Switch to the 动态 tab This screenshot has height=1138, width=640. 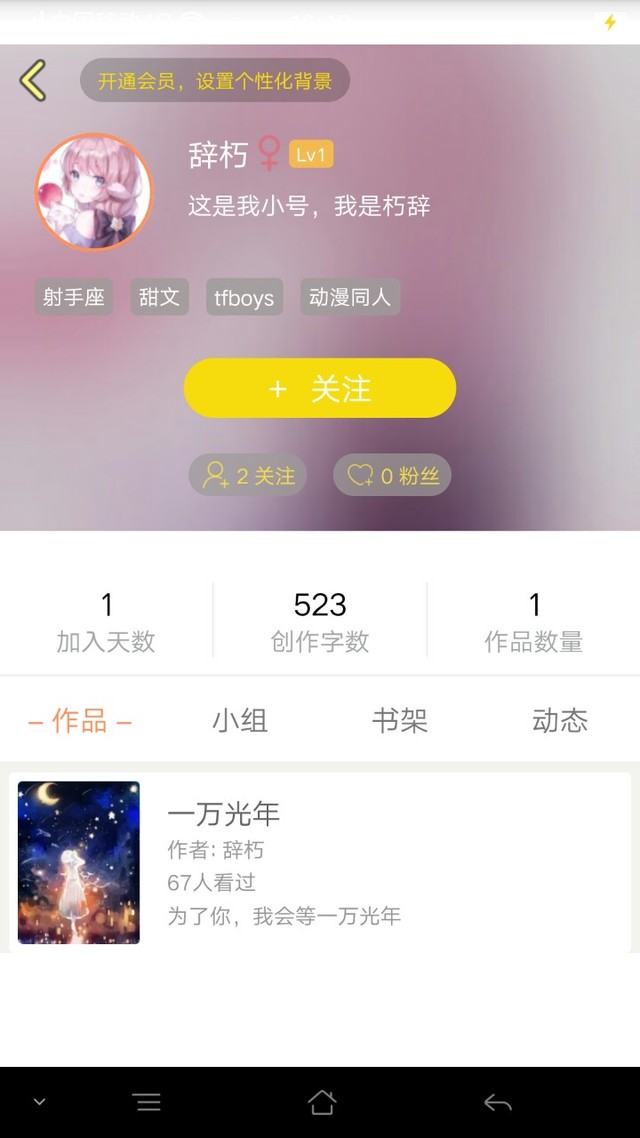[560, 720]
